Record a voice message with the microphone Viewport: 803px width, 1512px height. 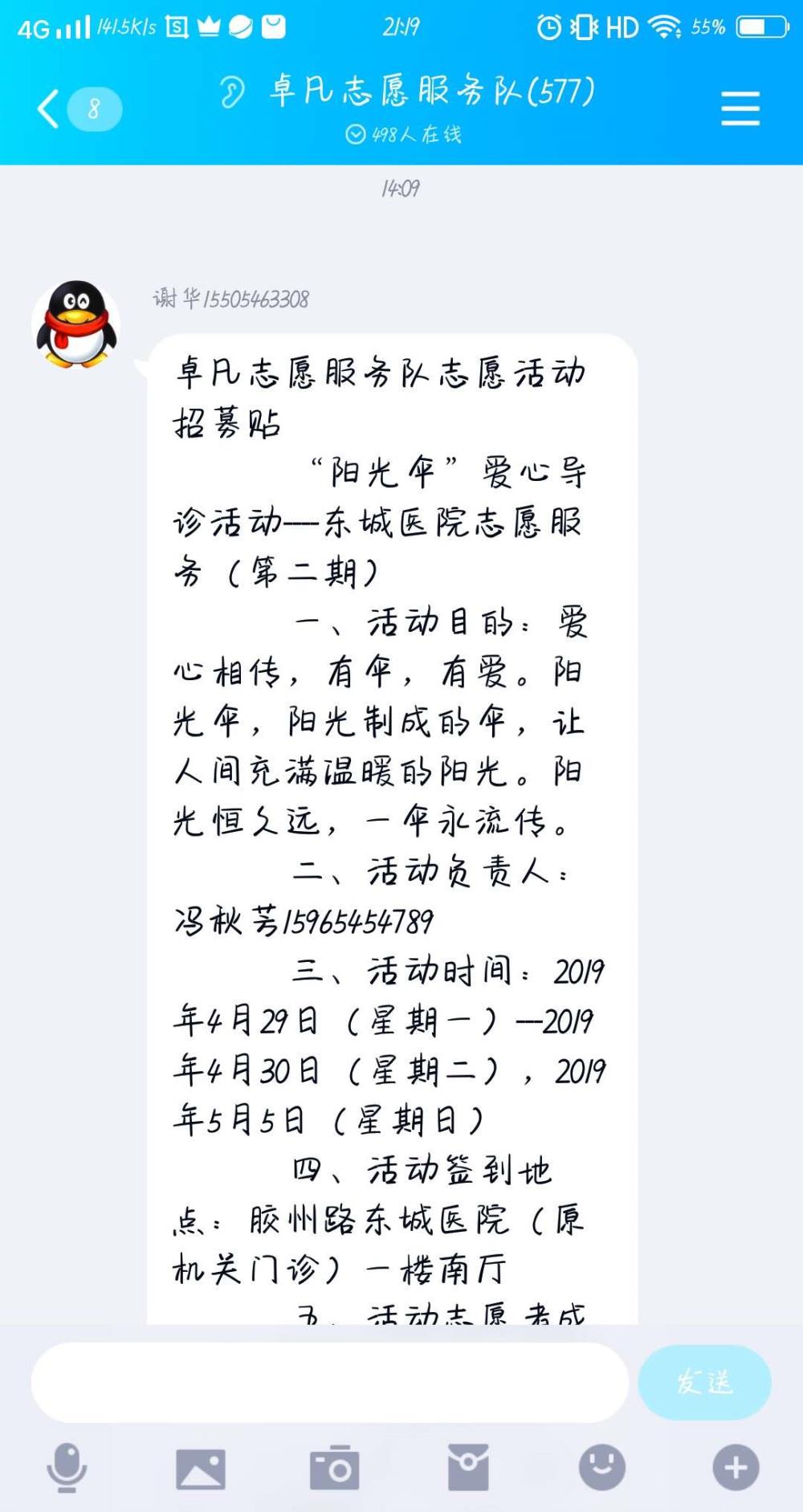[x=67, y=1468]
